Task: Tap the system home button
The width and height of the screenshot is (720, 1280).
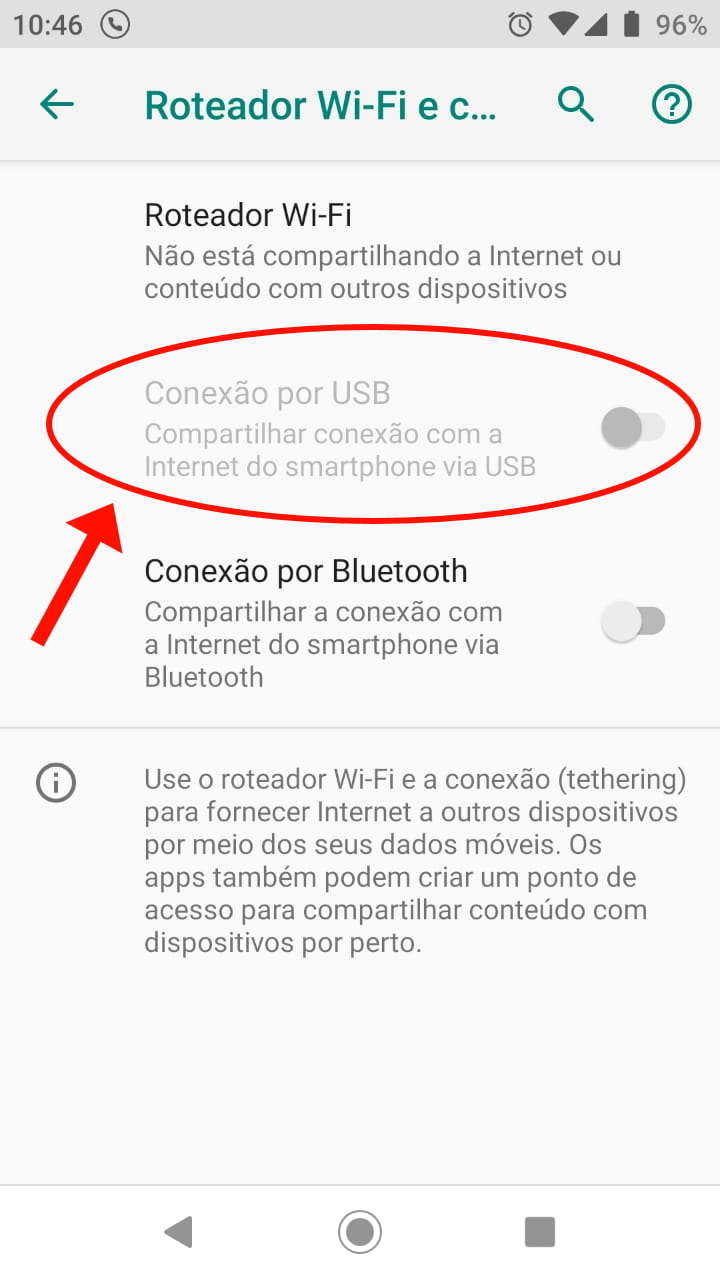Action: click(x=360, y=1231)
